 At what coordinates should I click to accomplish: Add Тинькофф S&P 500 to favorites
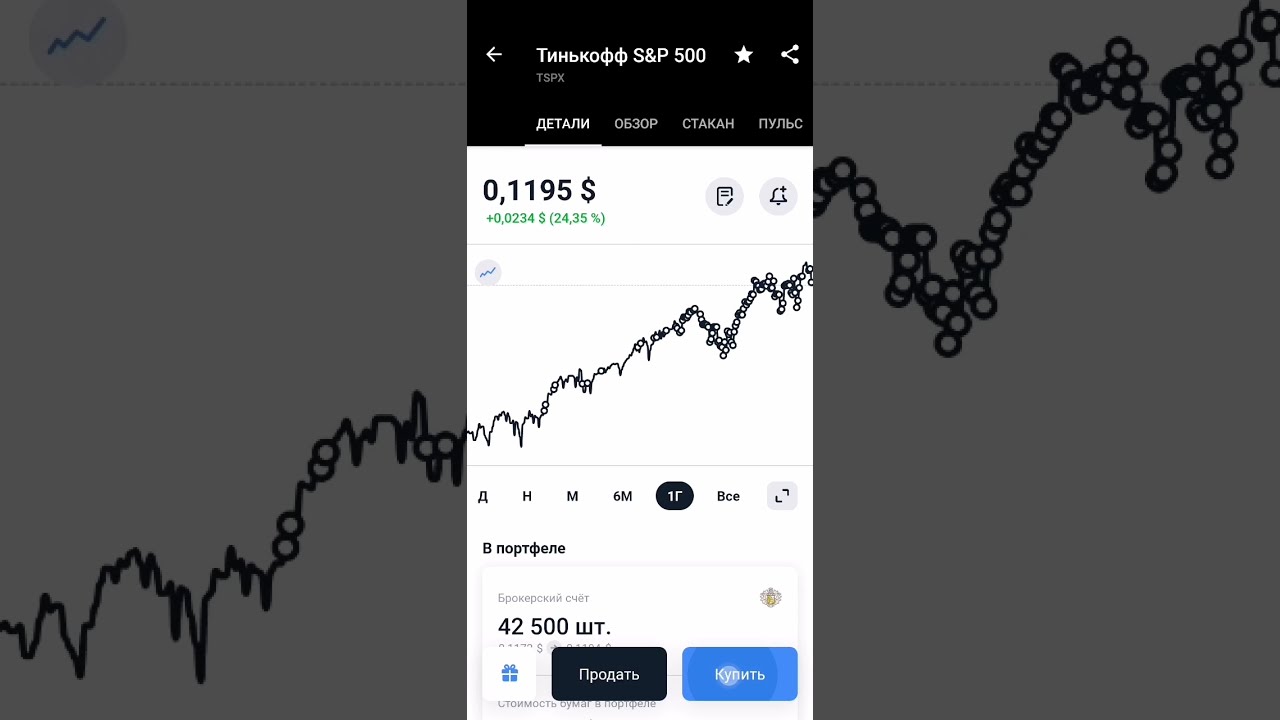coord(743,55)
